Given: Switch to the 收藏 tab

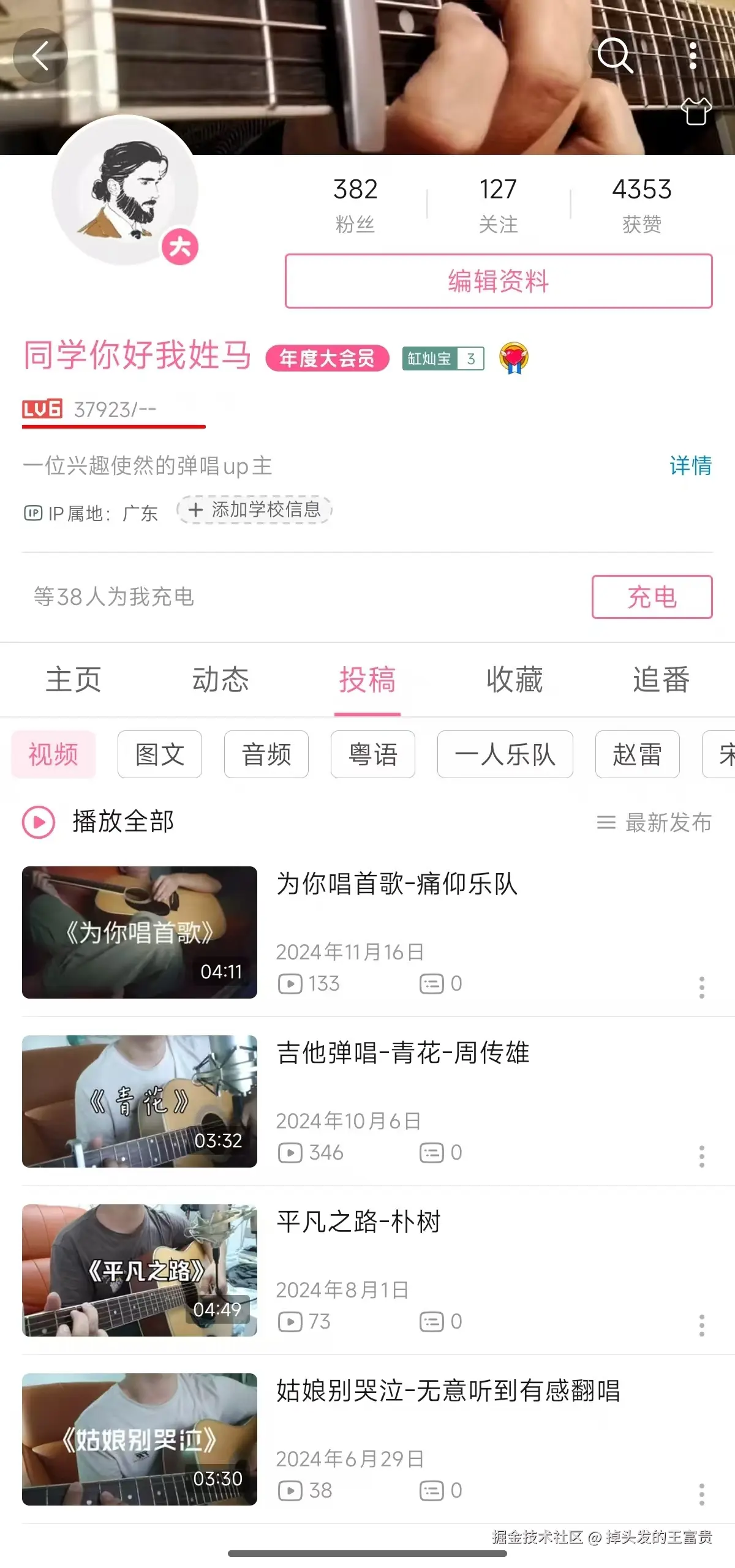Looking at the screenshot, I should pyautogui.click(x=514, y=680).
